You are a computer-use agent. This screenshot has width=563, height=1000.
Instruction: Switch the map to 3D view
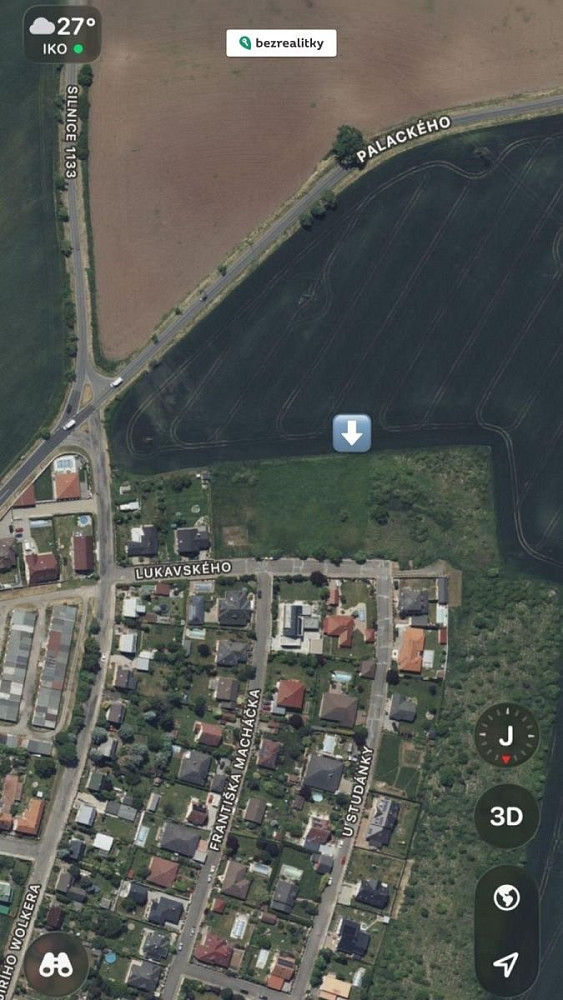coord(506,816)
